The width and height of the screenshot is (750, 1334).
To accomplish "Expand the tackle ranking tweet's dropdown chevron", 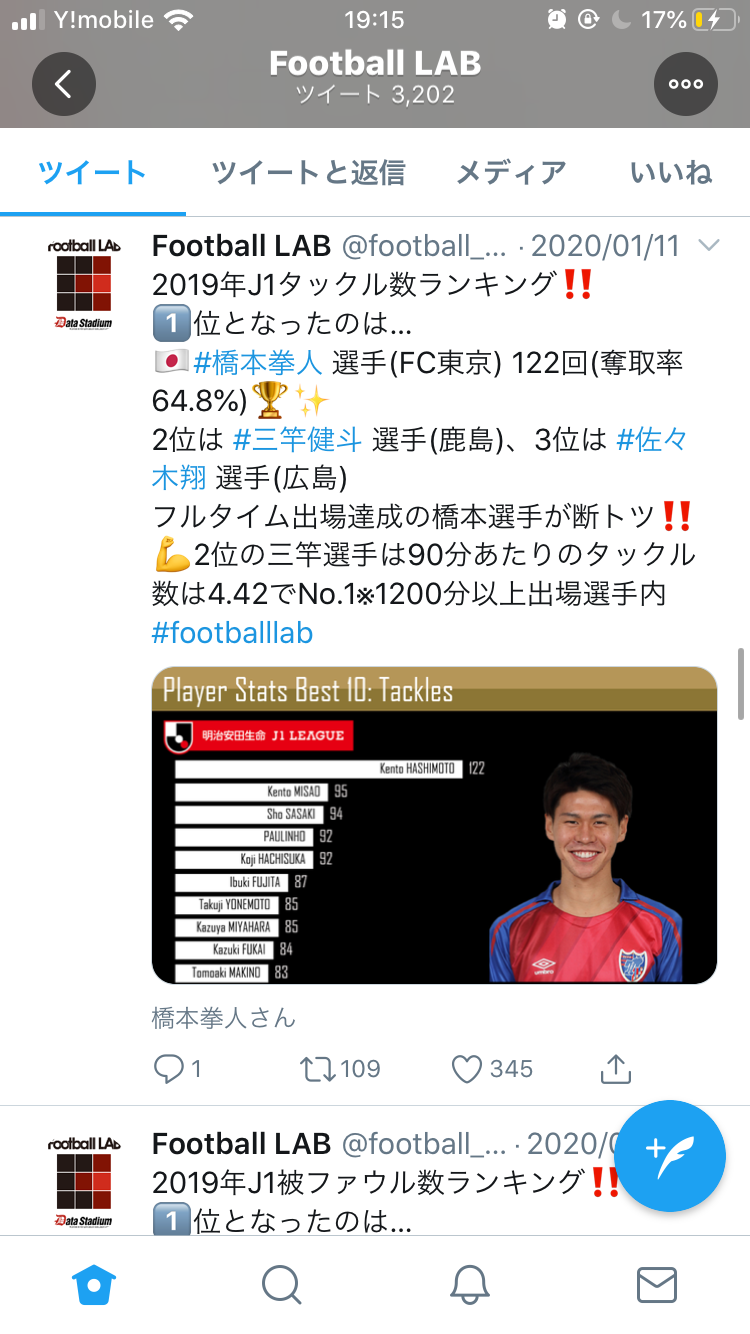I will 708,246.
